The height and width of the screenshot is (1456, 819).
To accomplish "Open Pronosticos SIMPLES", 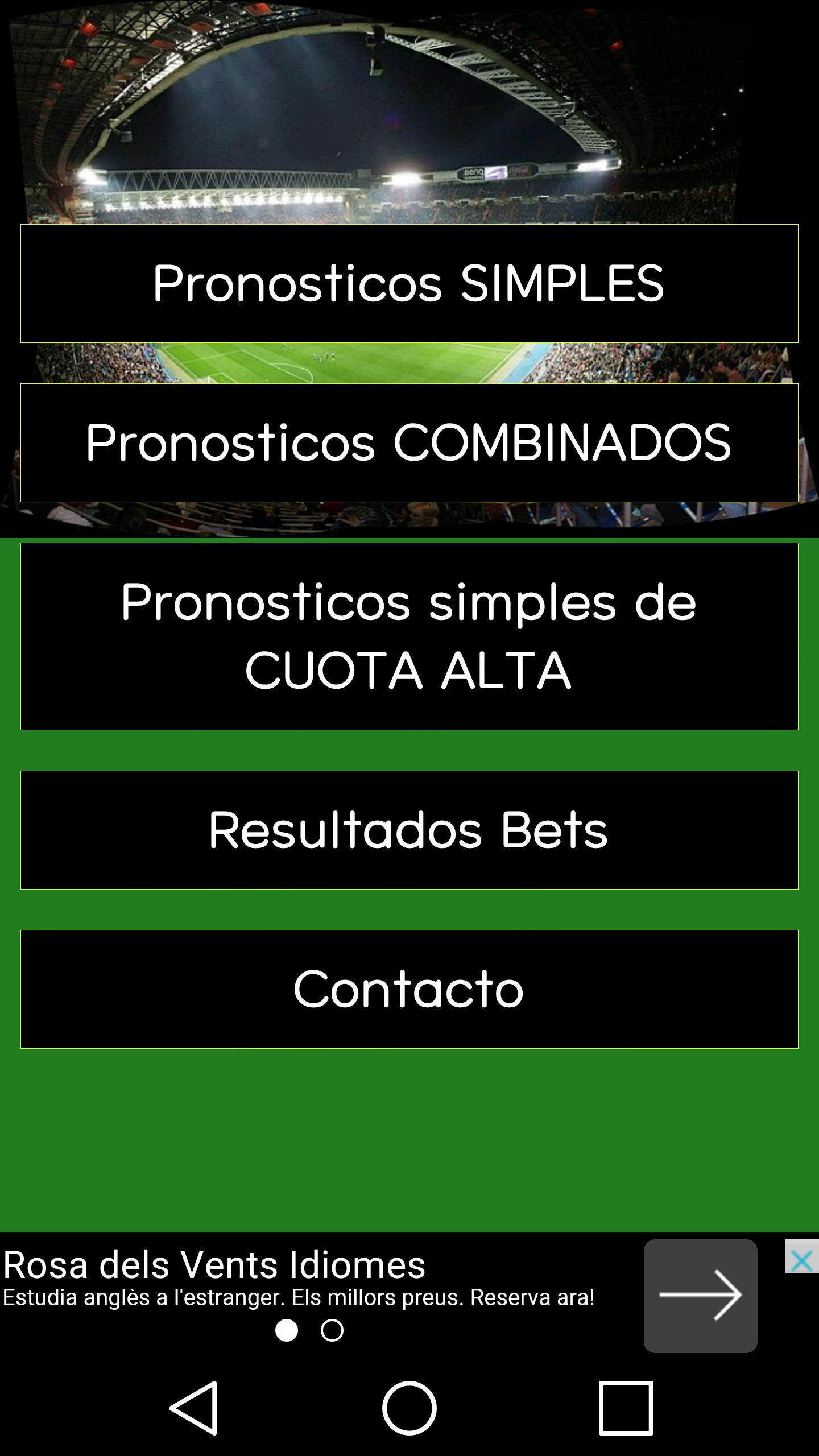I will [409, 283].
